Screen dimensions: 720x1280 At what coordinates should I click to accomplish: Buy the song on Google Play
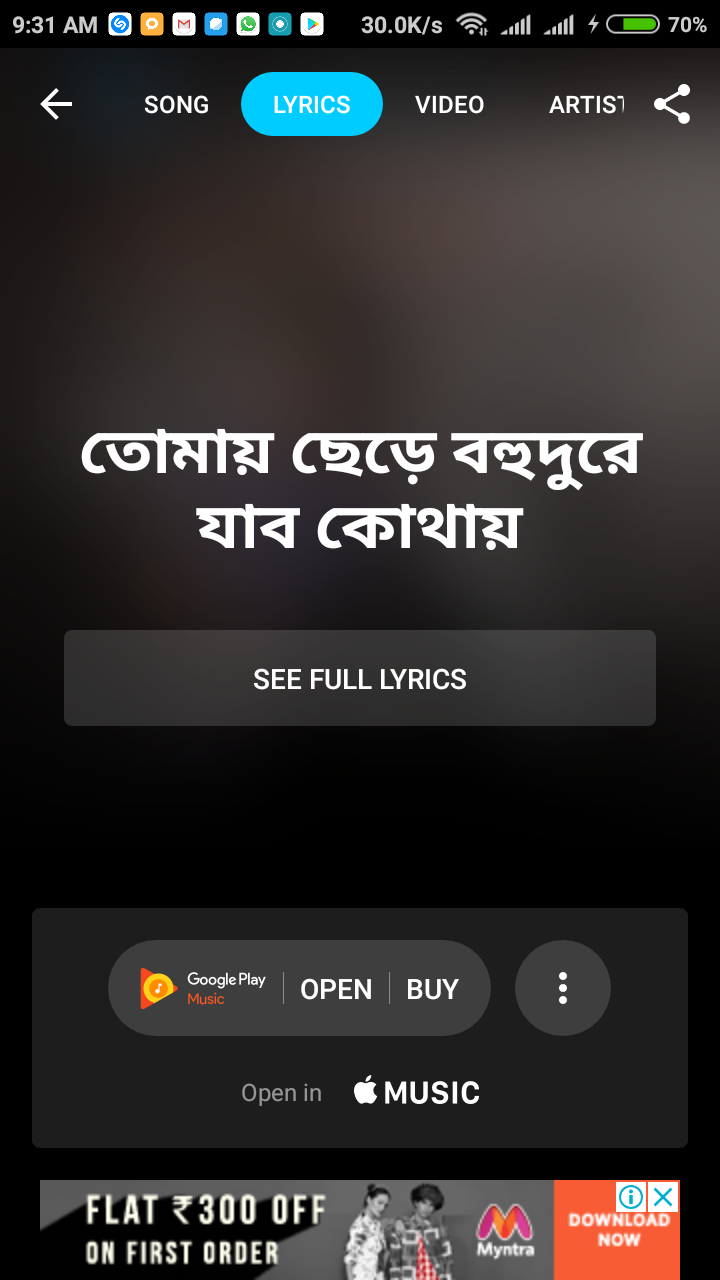[432, 989]
